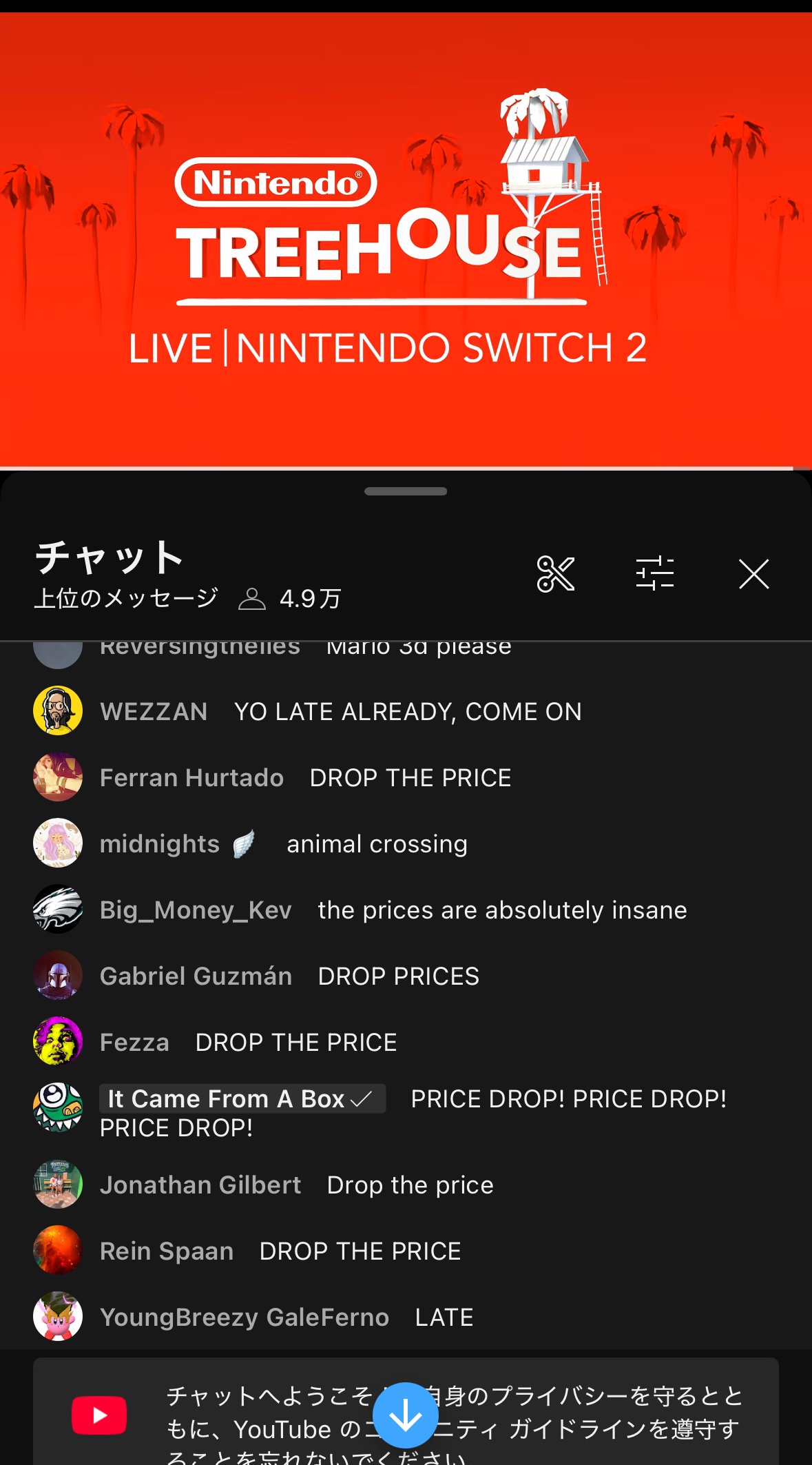
Task: Open WEZZAN's chat message
Action: point(408,711)
